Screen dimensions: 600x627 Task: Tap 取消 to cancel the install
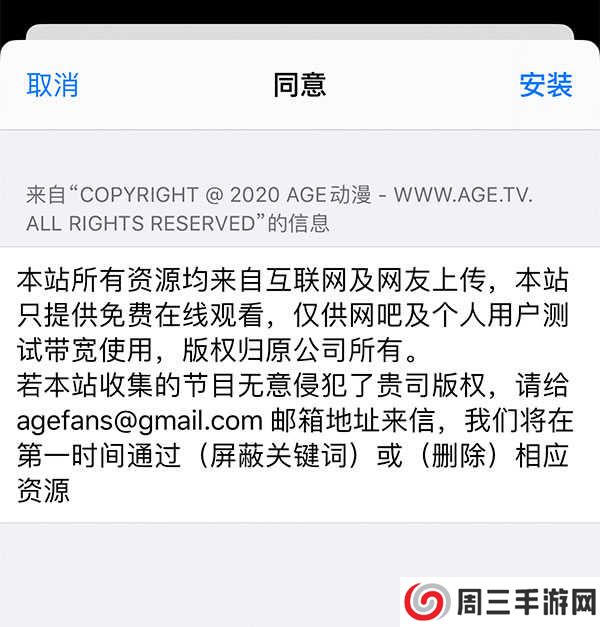[x=52, y=86]
